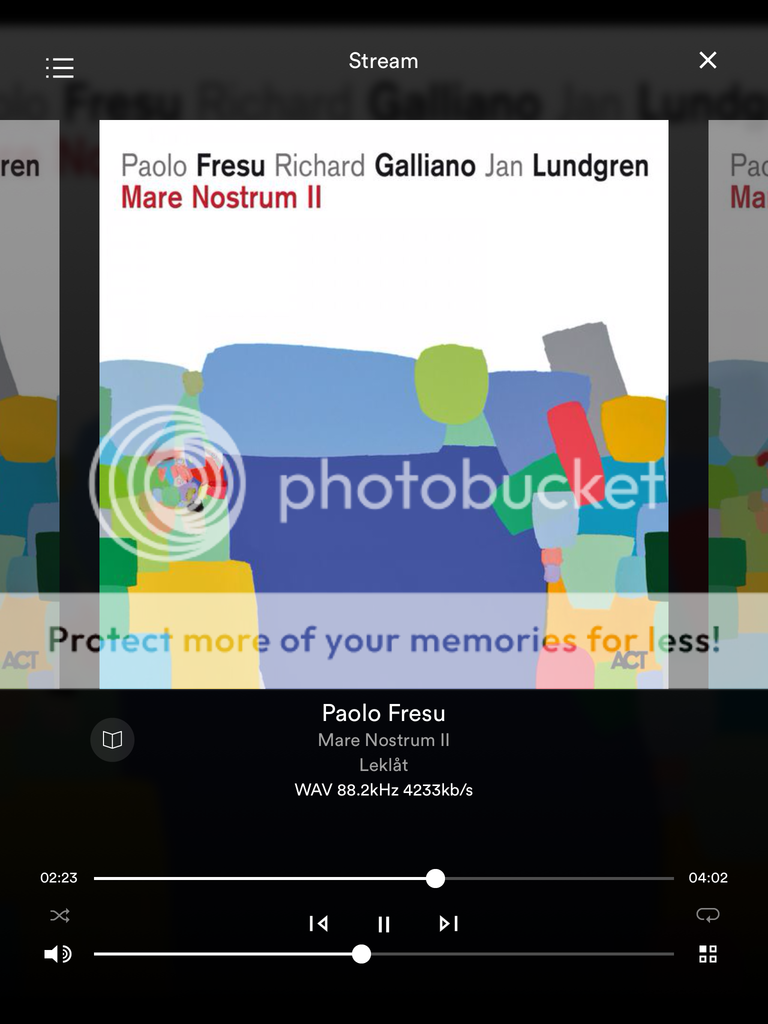Screen dimensions: 768x1024
Task: Mute the volume speaker icon
Action: coord(58,954)
